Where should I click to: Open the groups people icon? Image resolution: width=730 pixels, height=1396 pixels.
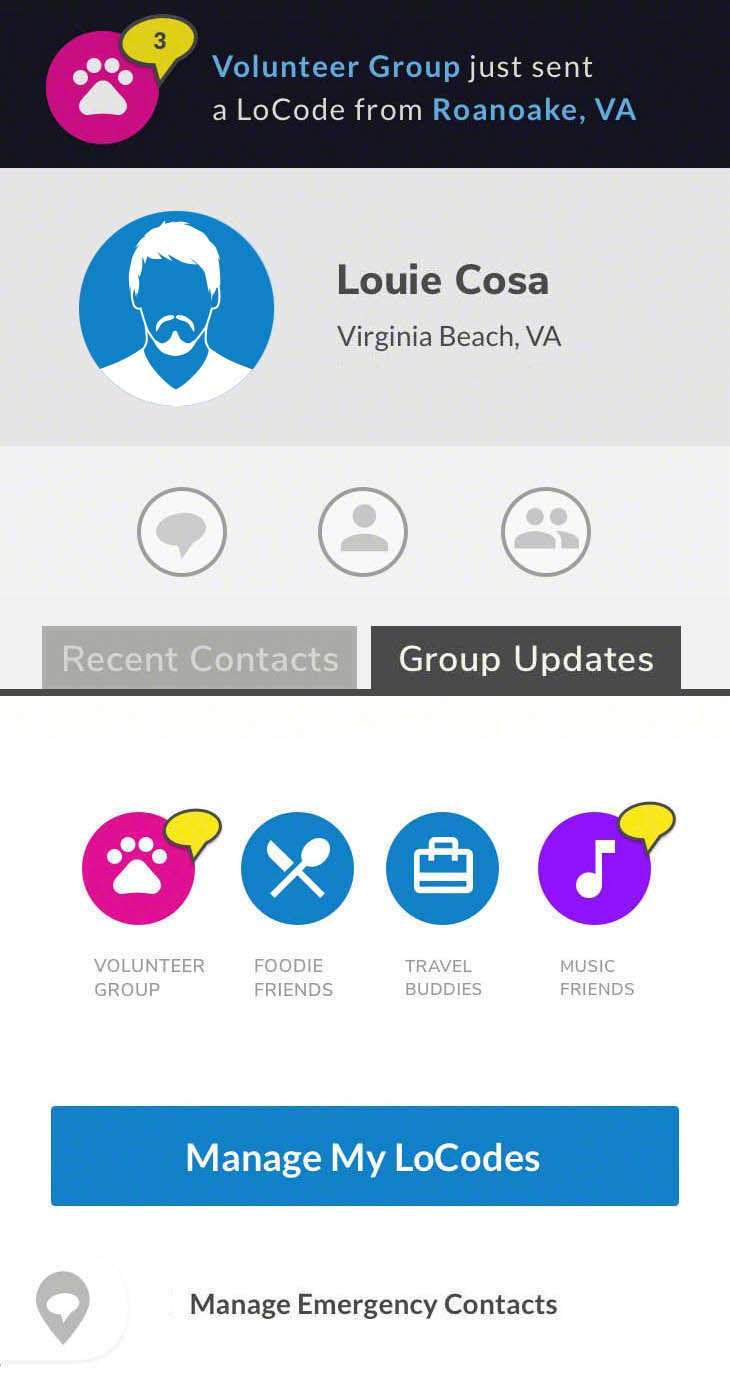click(546, 532)
